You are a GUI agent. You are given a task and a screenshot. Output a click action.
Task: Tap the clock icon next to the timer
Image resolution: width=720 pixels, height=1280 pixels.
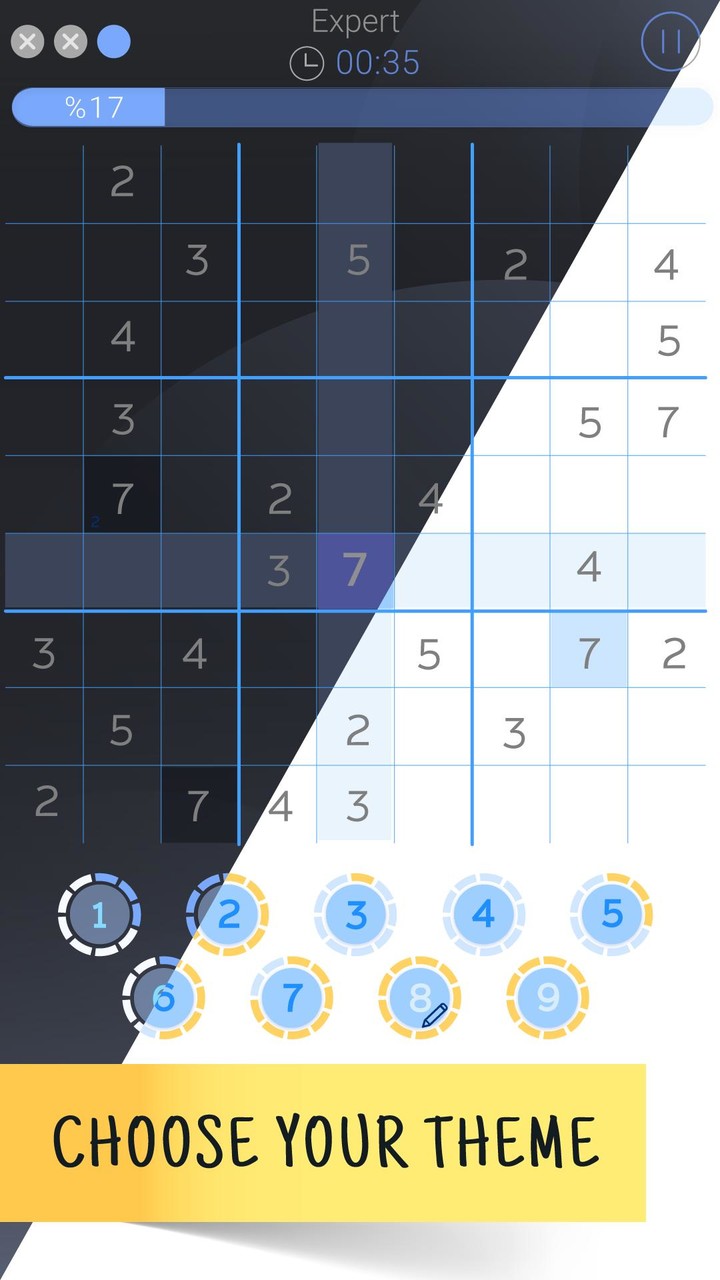308,62
